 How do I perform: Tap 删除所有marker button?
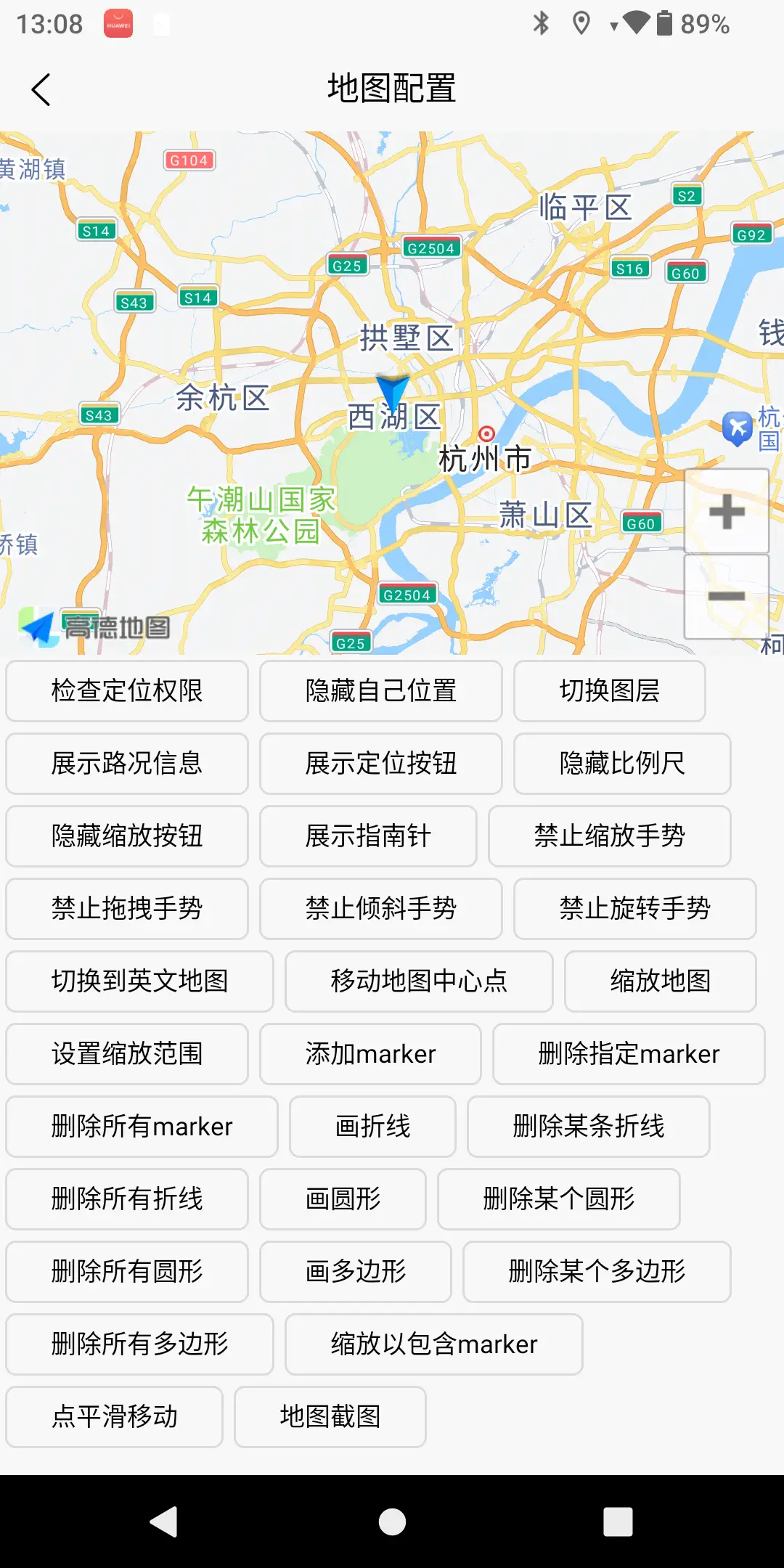coord(142,1127)
